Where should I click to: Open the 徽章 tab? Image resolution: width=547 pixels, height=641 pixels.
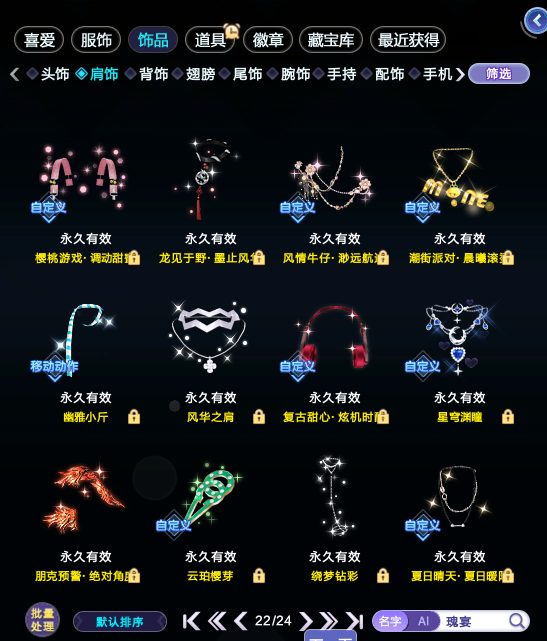(268, 40)
